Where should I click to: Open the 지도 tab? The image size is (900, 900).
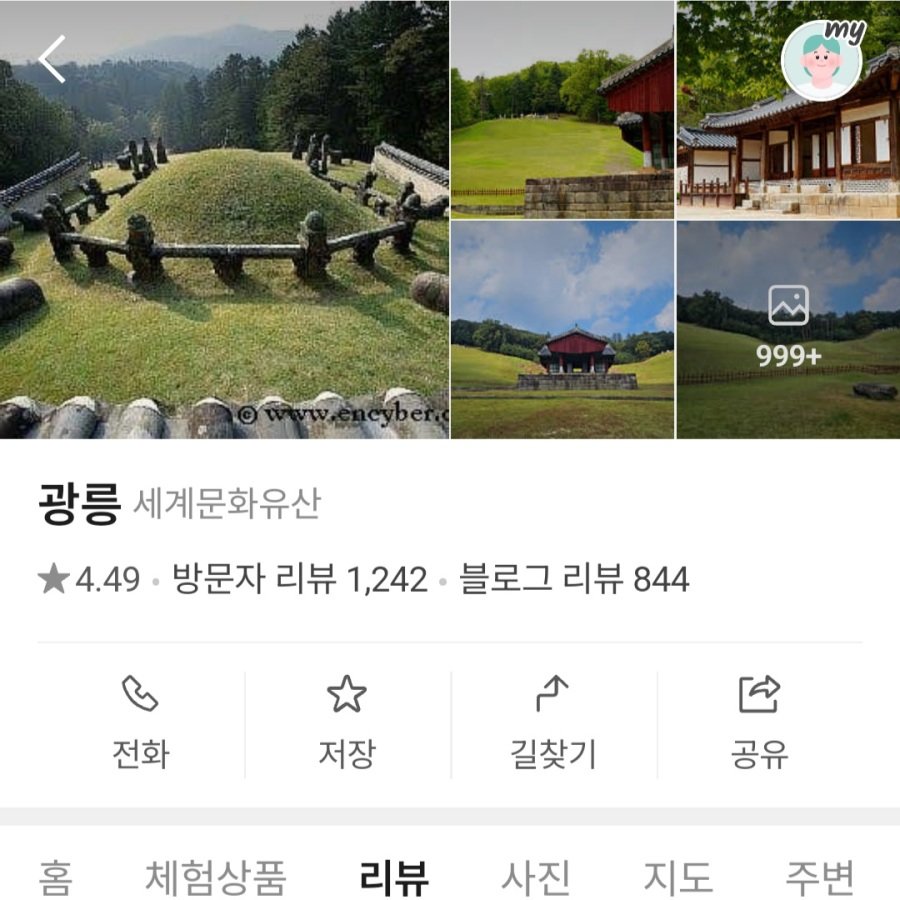tap(678, 878)
